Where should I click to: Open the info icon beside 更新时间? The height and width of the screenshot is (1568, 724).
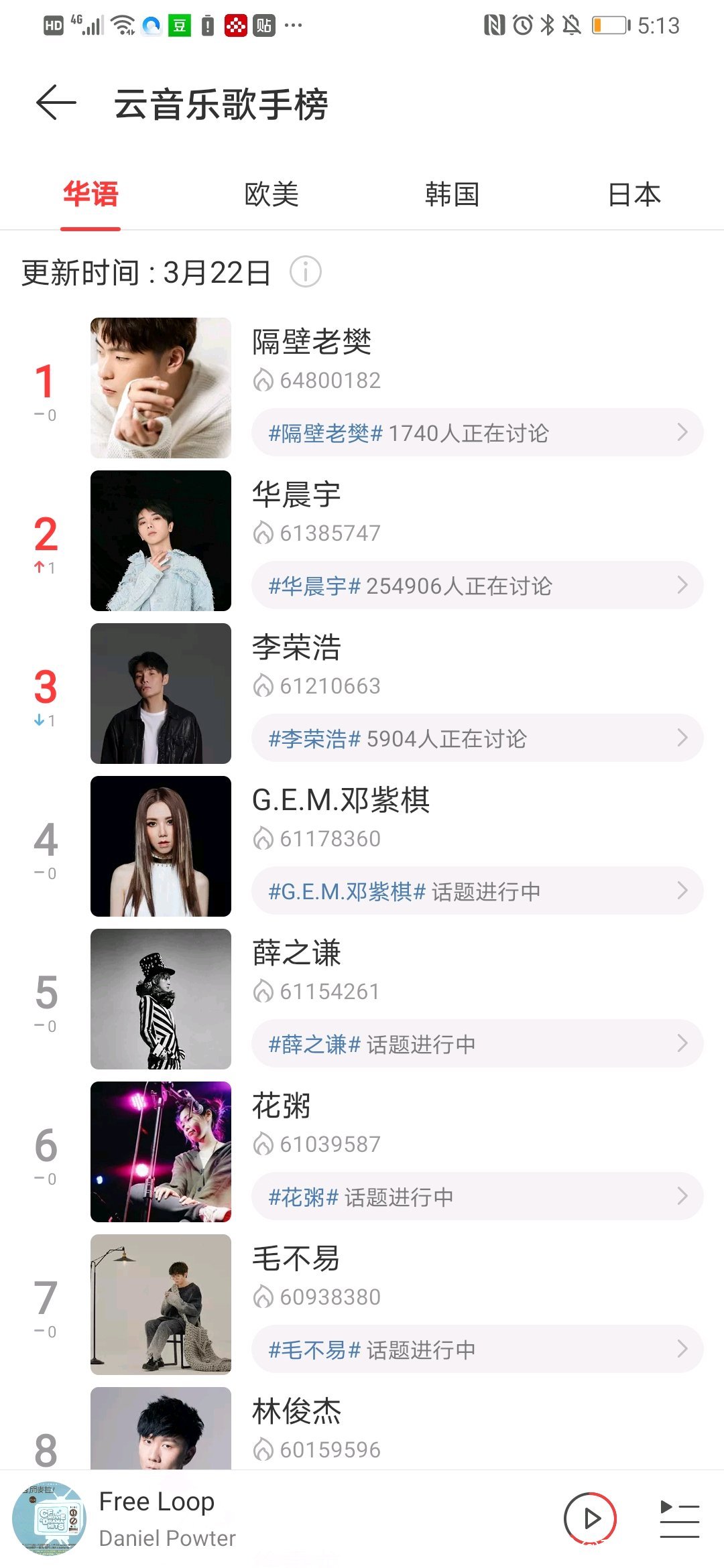(306, 272)
